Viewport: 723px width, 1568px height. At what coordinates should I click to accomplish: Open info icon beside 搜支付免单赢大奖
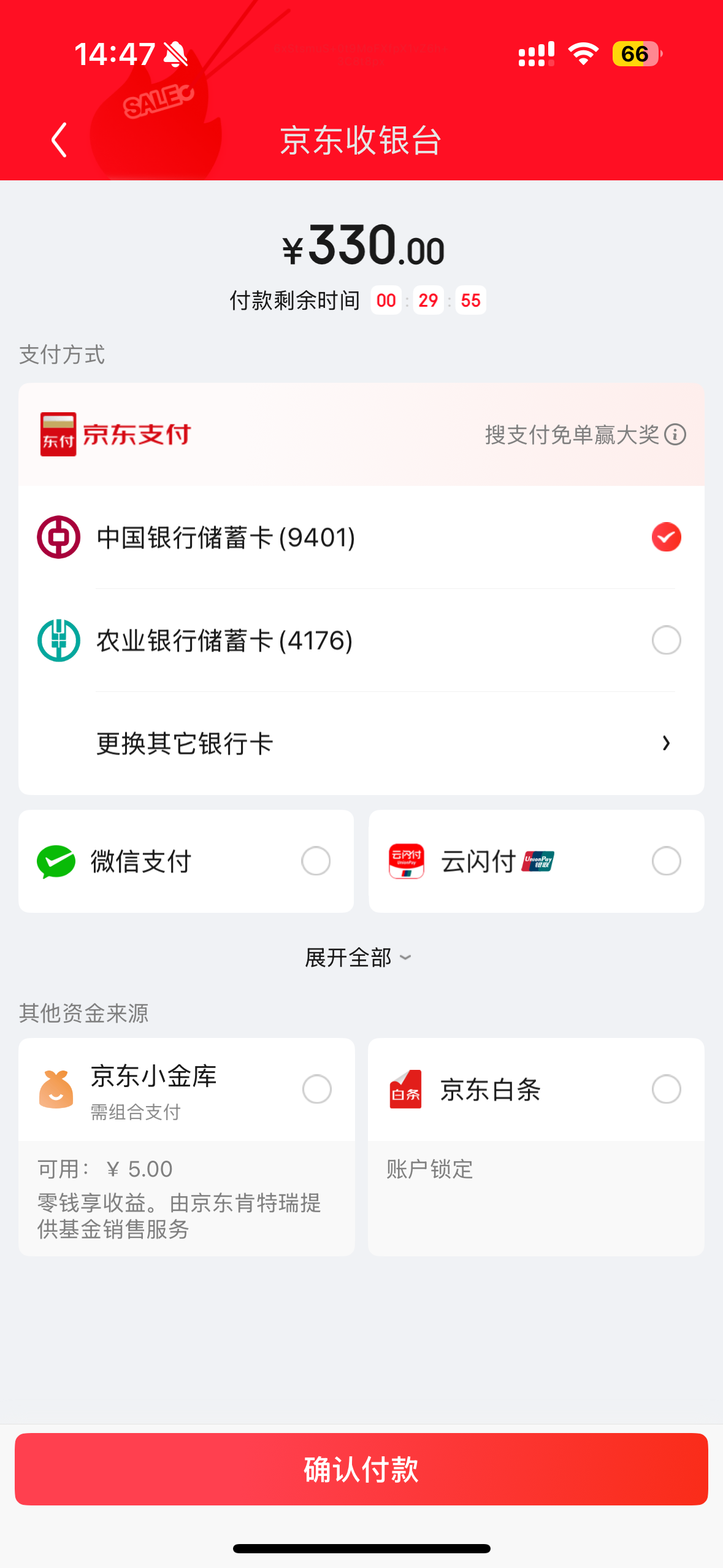click(675, 435)
